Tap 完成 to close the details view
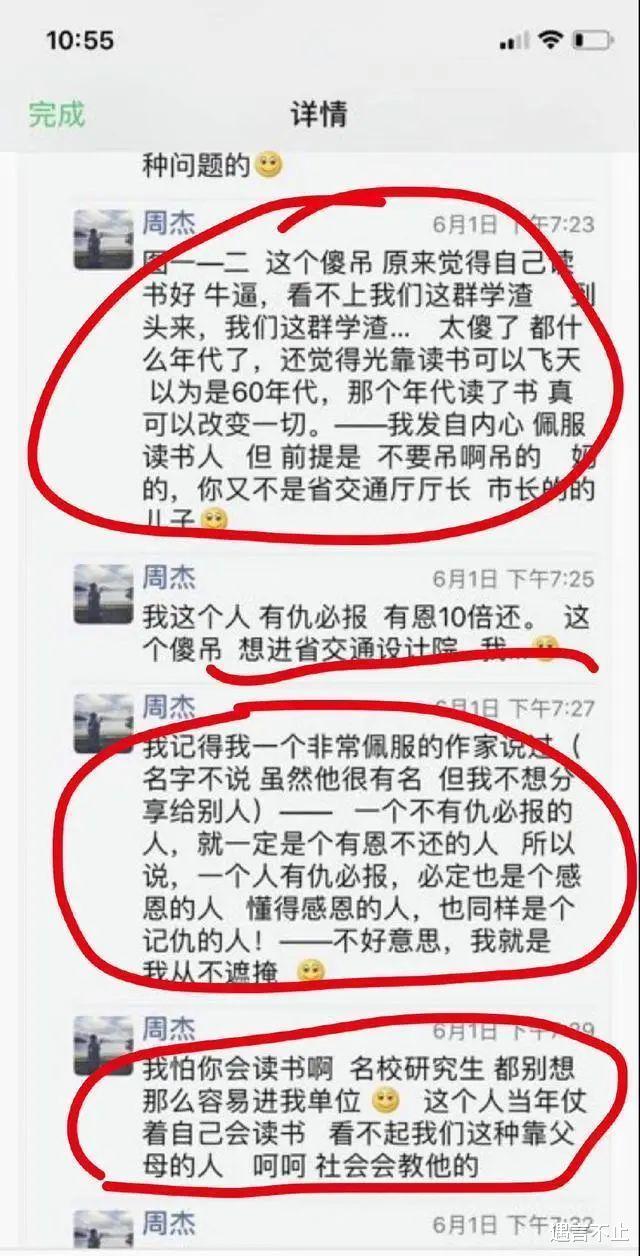 [57, 114]
